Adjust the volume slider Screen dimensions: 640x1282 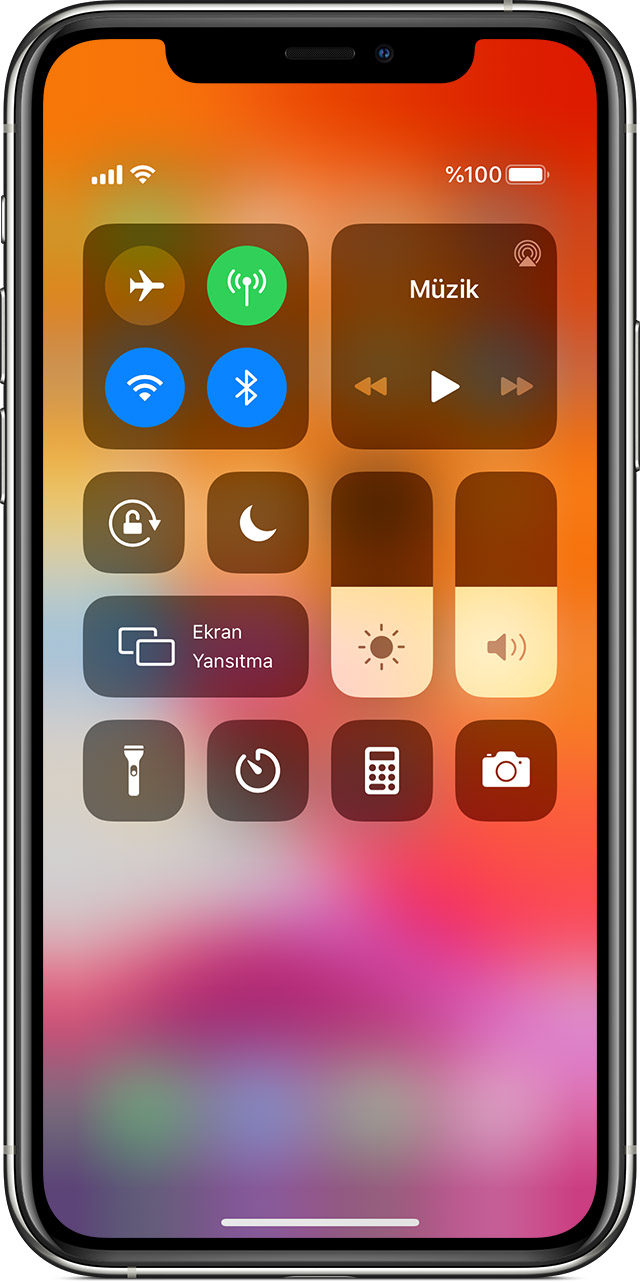click(x=506, y=585)
